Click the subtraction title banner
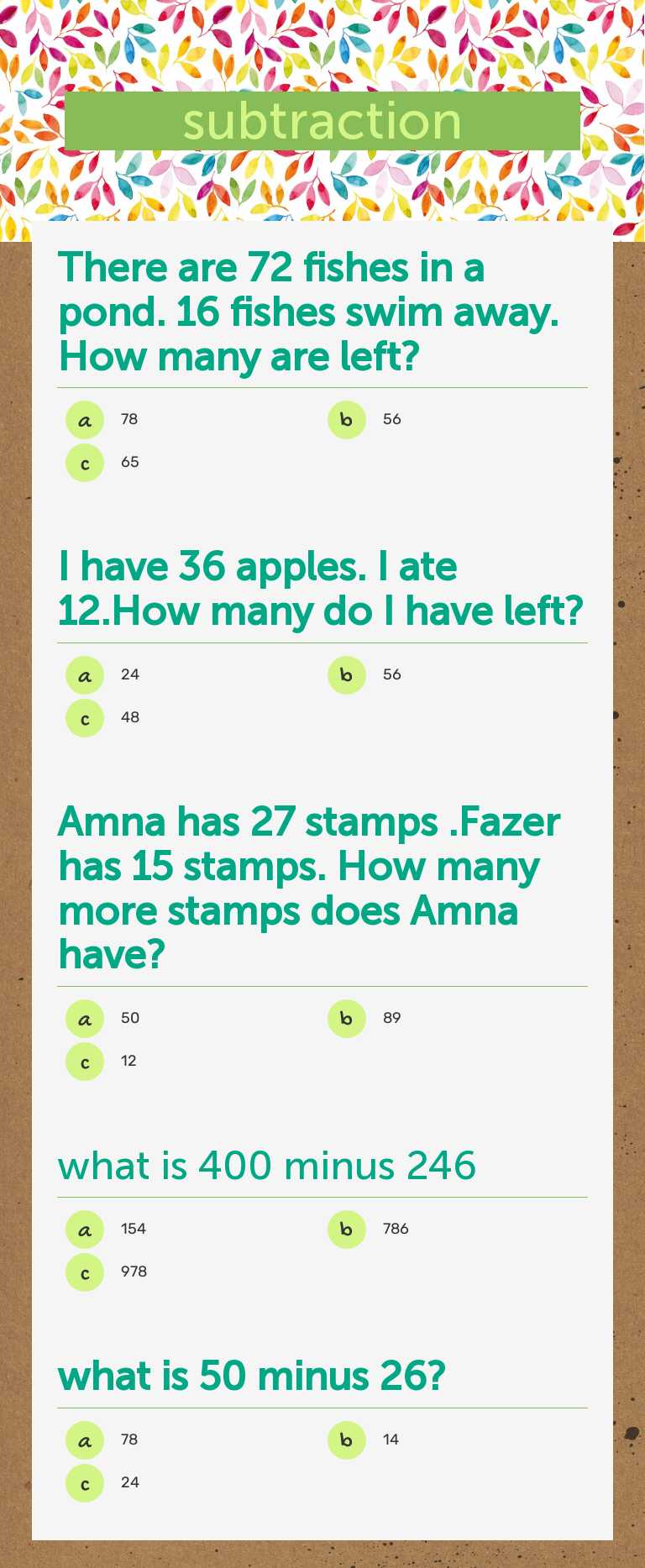This screenshot has height=1568, width=645. click(x=322, y=120)
